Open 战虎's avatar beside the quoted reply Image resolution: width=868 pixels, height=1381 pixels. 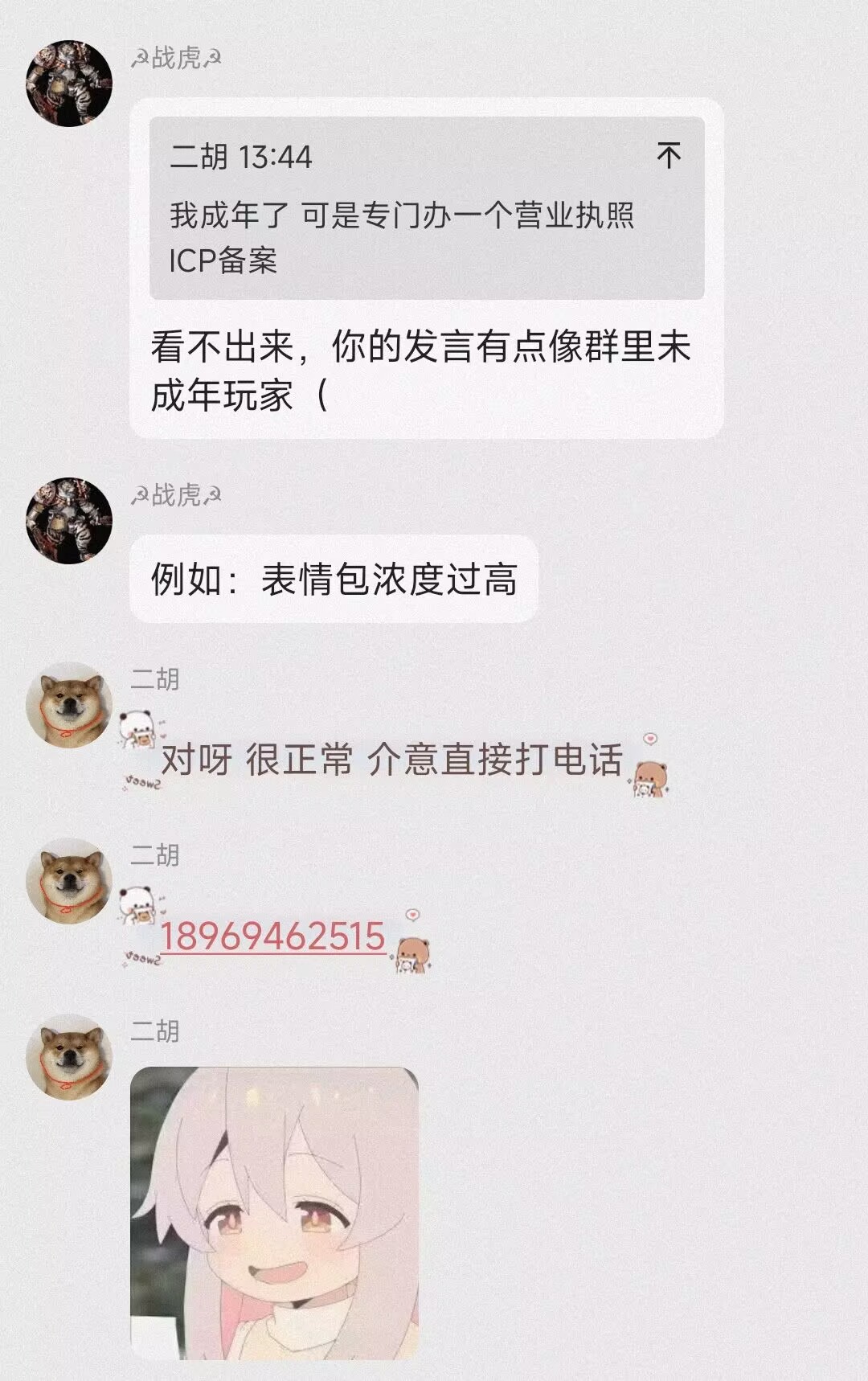tap(69, 84)
